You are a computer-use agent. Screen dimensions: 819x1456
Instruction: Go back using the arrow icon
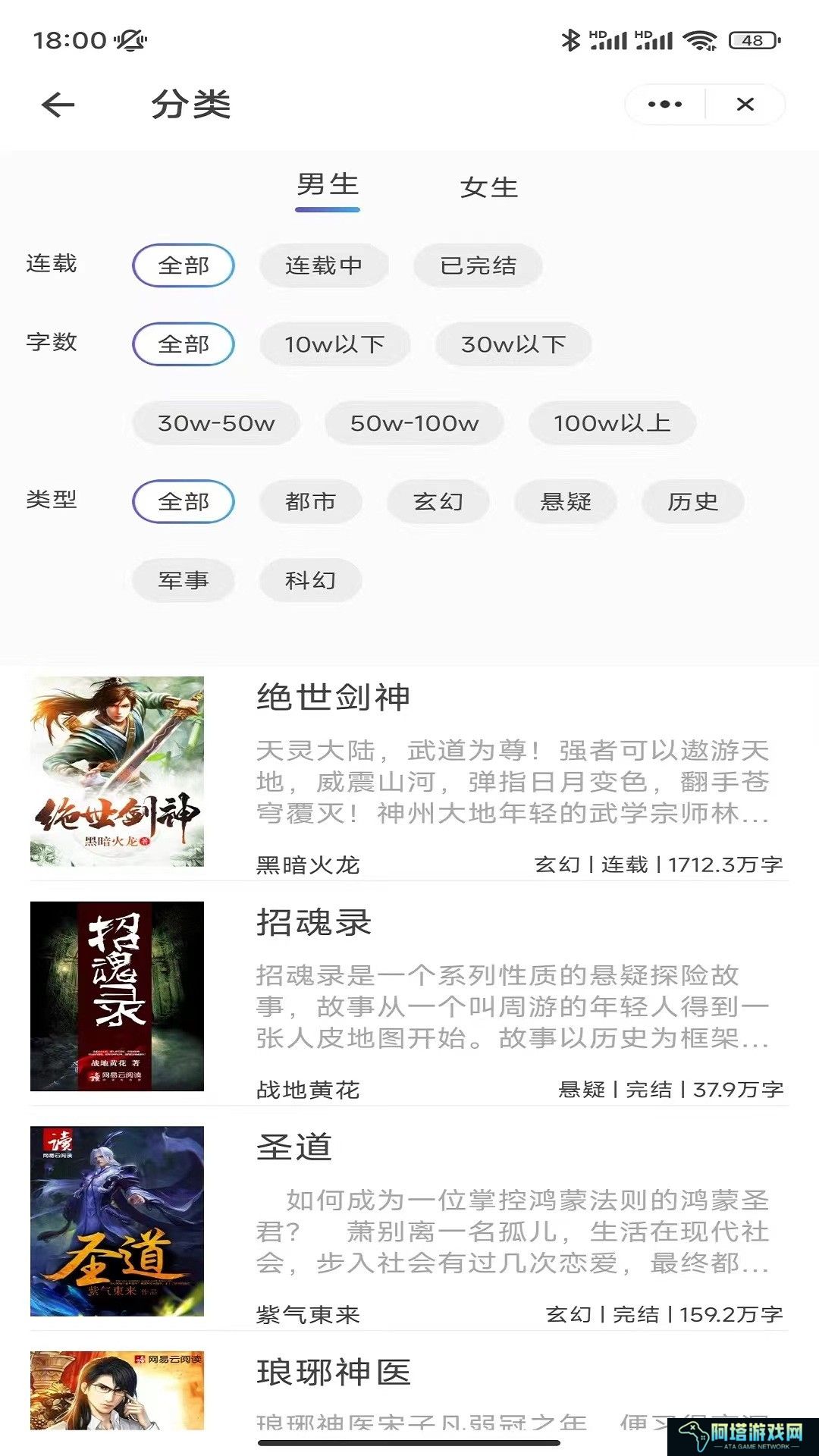click(x=58, y=105)
